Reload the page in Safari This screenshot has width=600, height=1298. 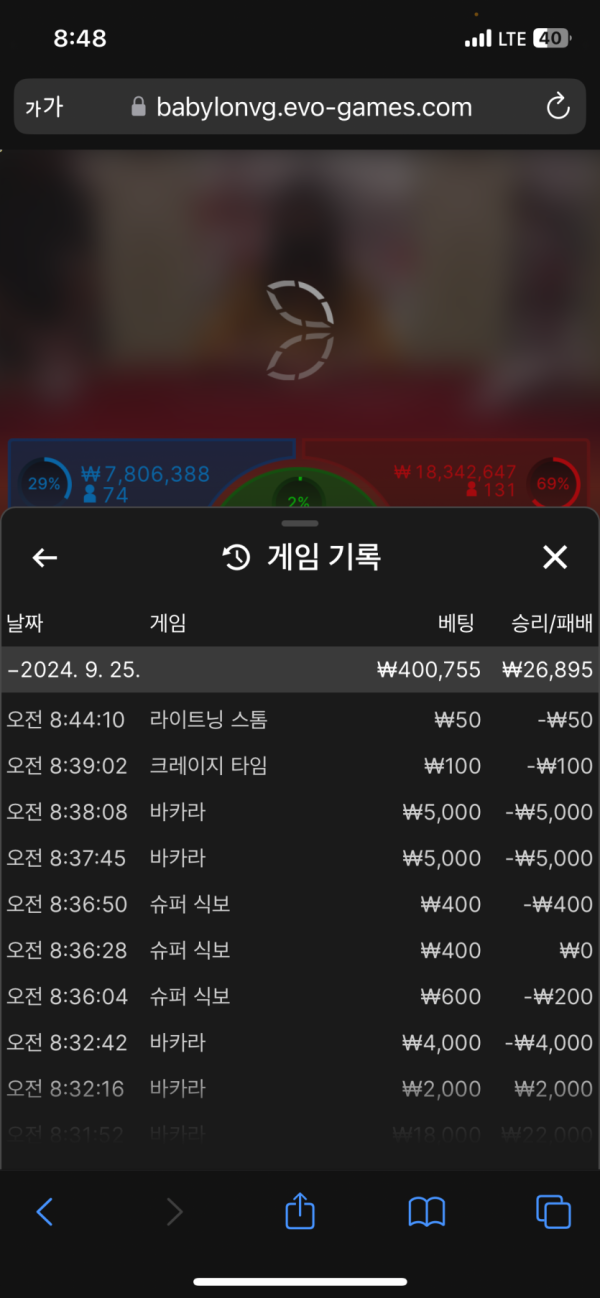557,107
